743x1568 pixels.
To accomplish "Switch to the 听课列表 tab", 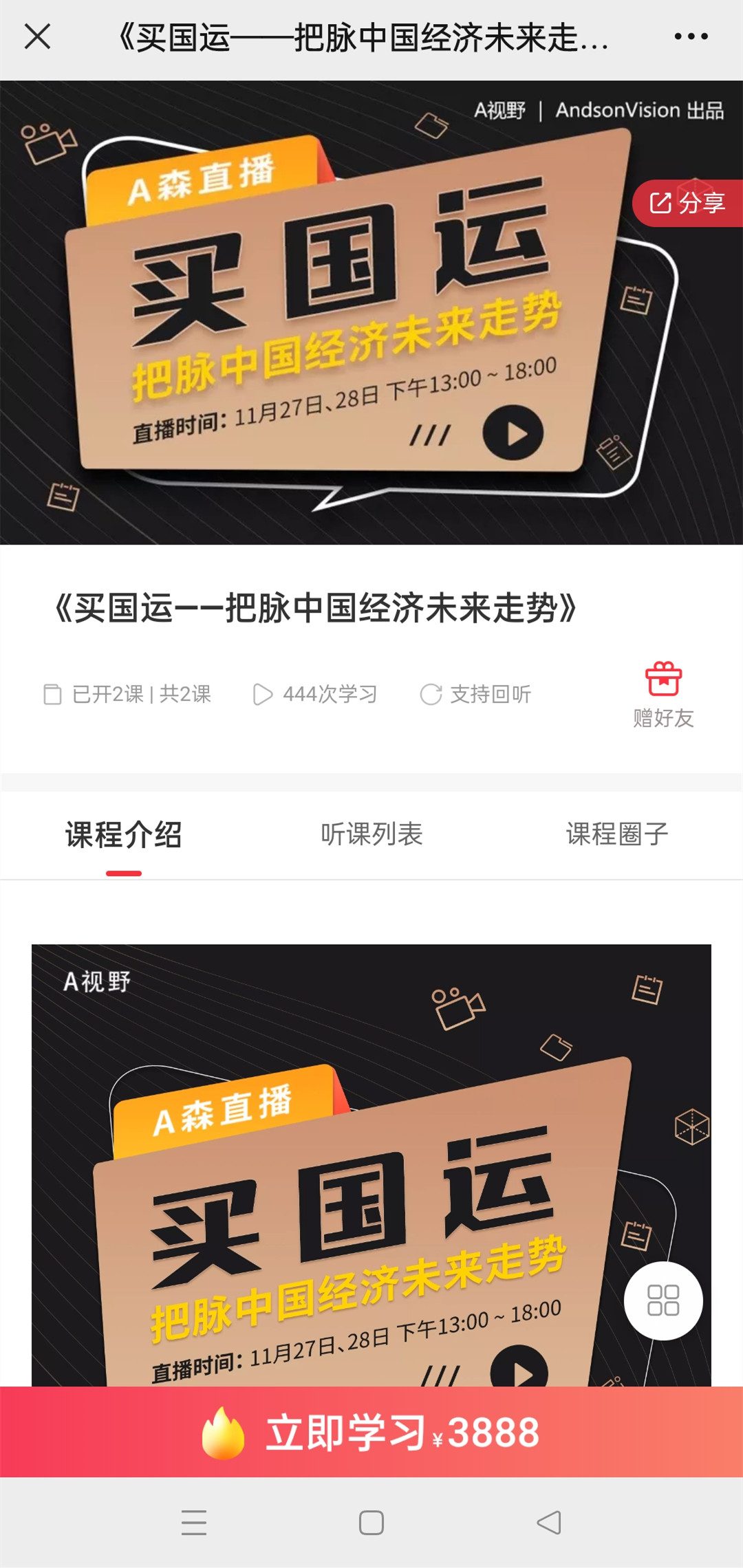I will coord(371,835).
